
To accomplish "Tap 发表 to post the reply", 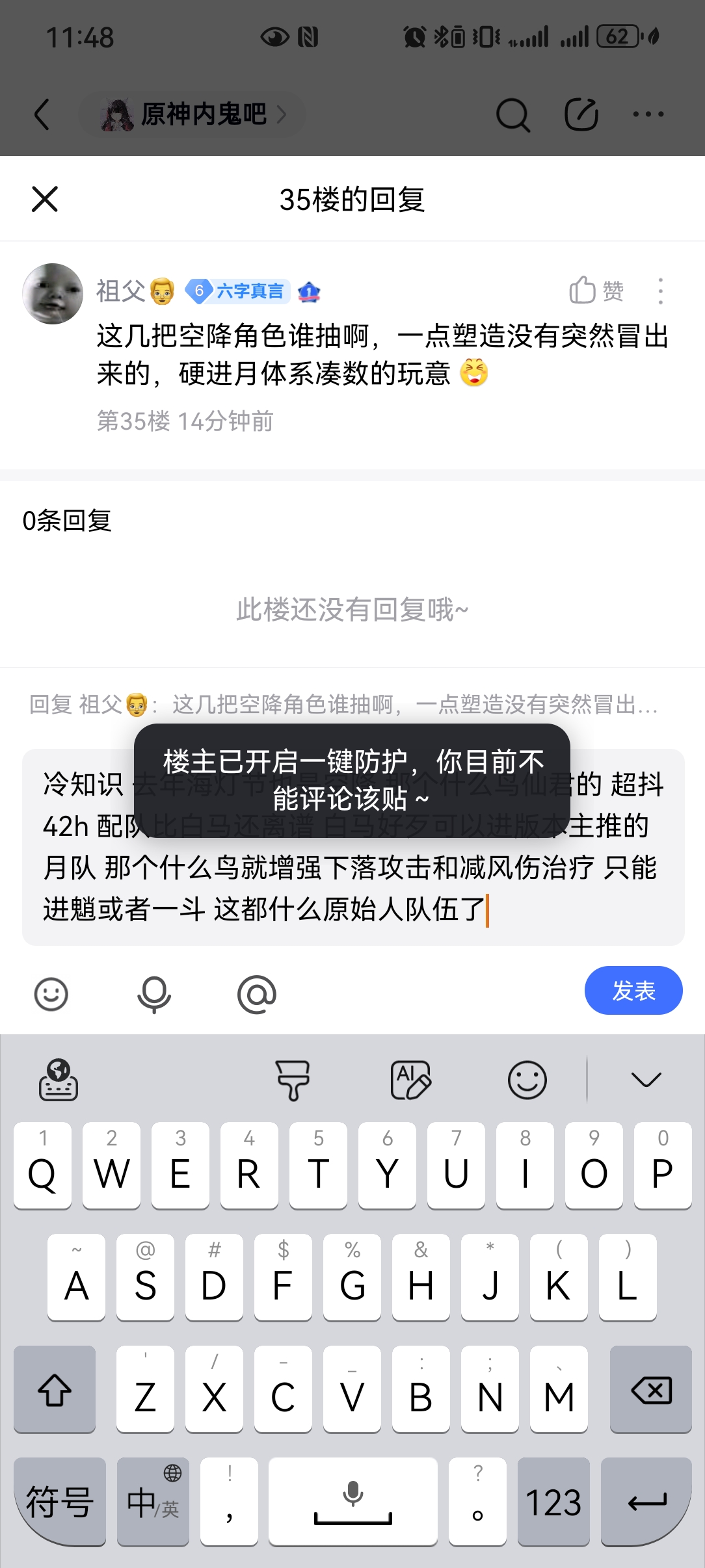I will [x=633, y=991].
